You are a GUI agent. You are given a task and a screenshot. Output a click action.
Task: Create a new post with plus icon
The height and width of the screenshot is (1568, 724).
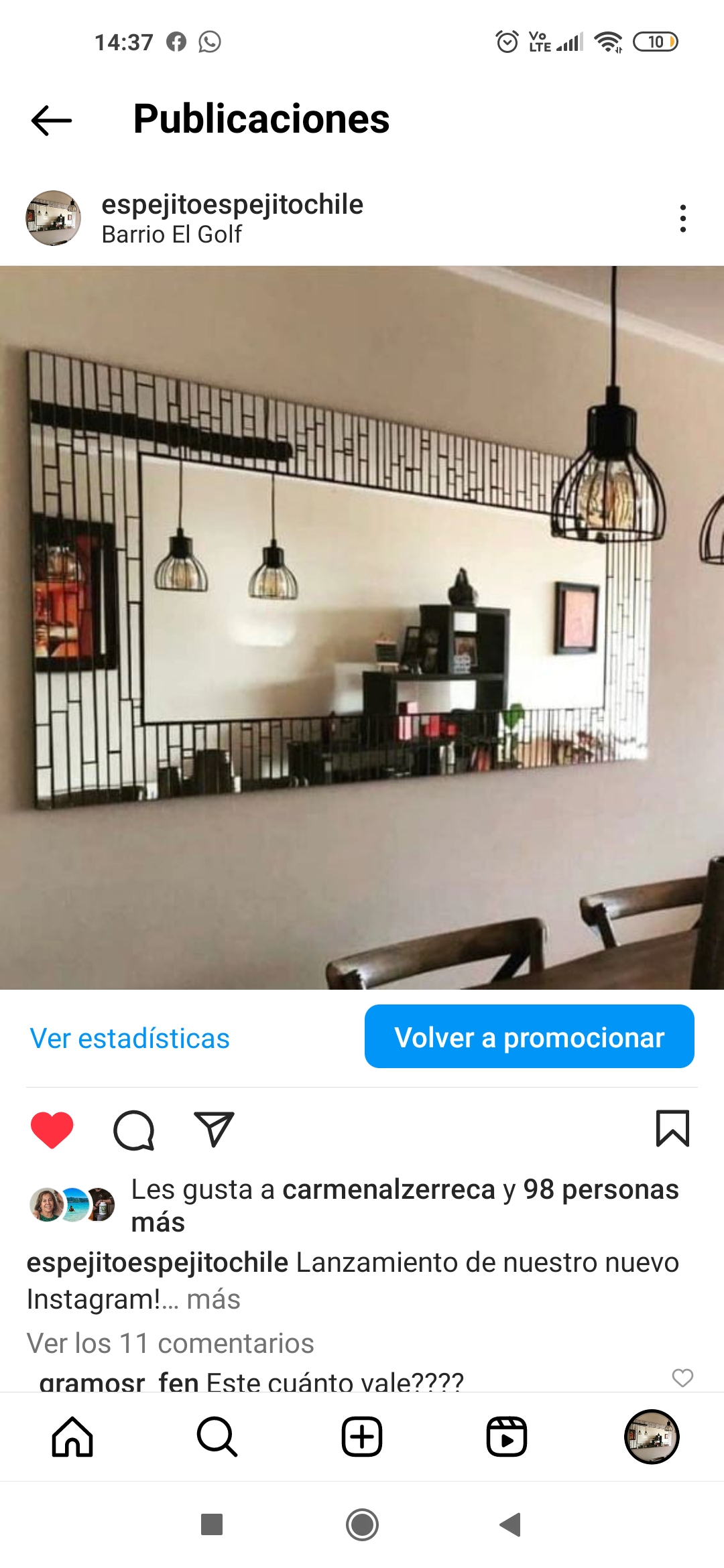click(x=362, y=1437)
